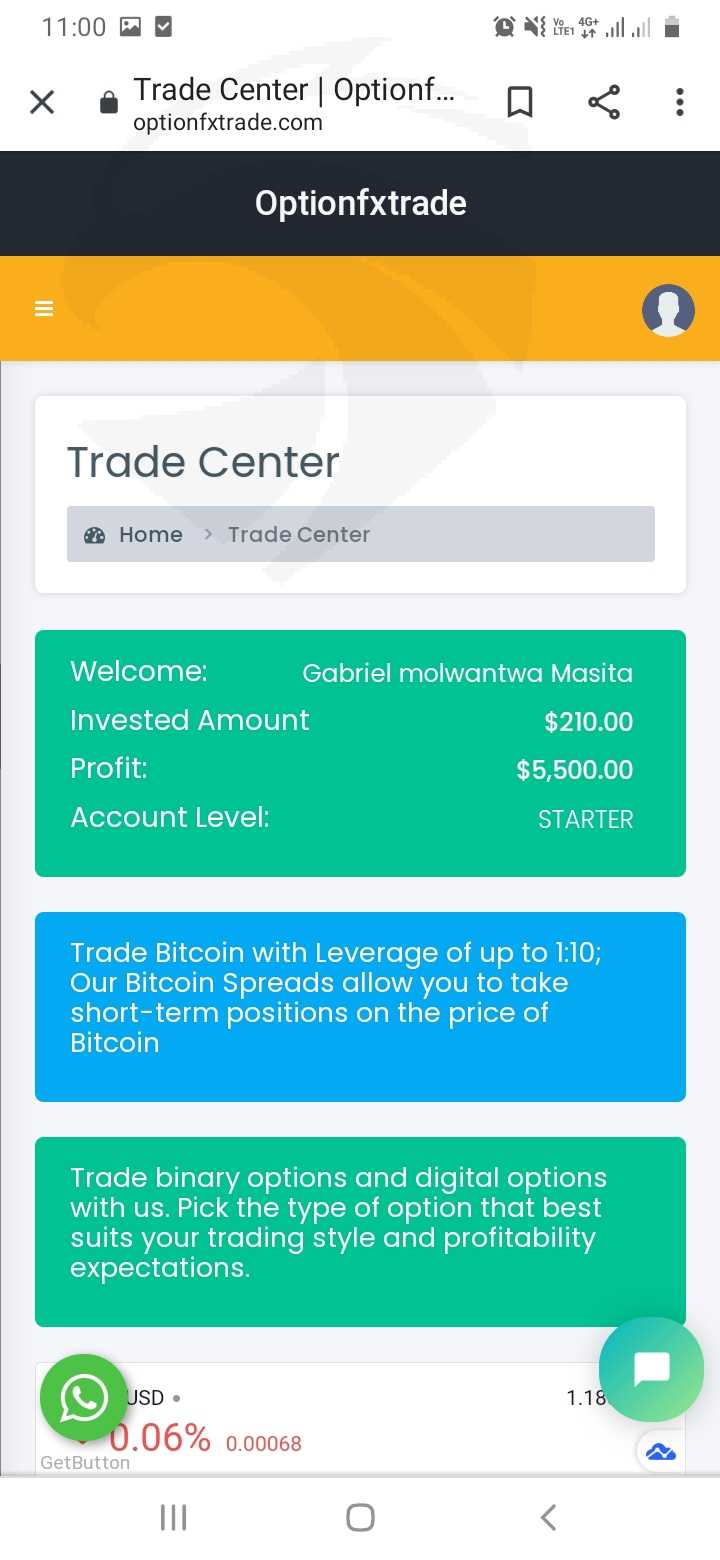Open the browser overflow menu
Screen dimensions: 720x1560
coord(680,102)
